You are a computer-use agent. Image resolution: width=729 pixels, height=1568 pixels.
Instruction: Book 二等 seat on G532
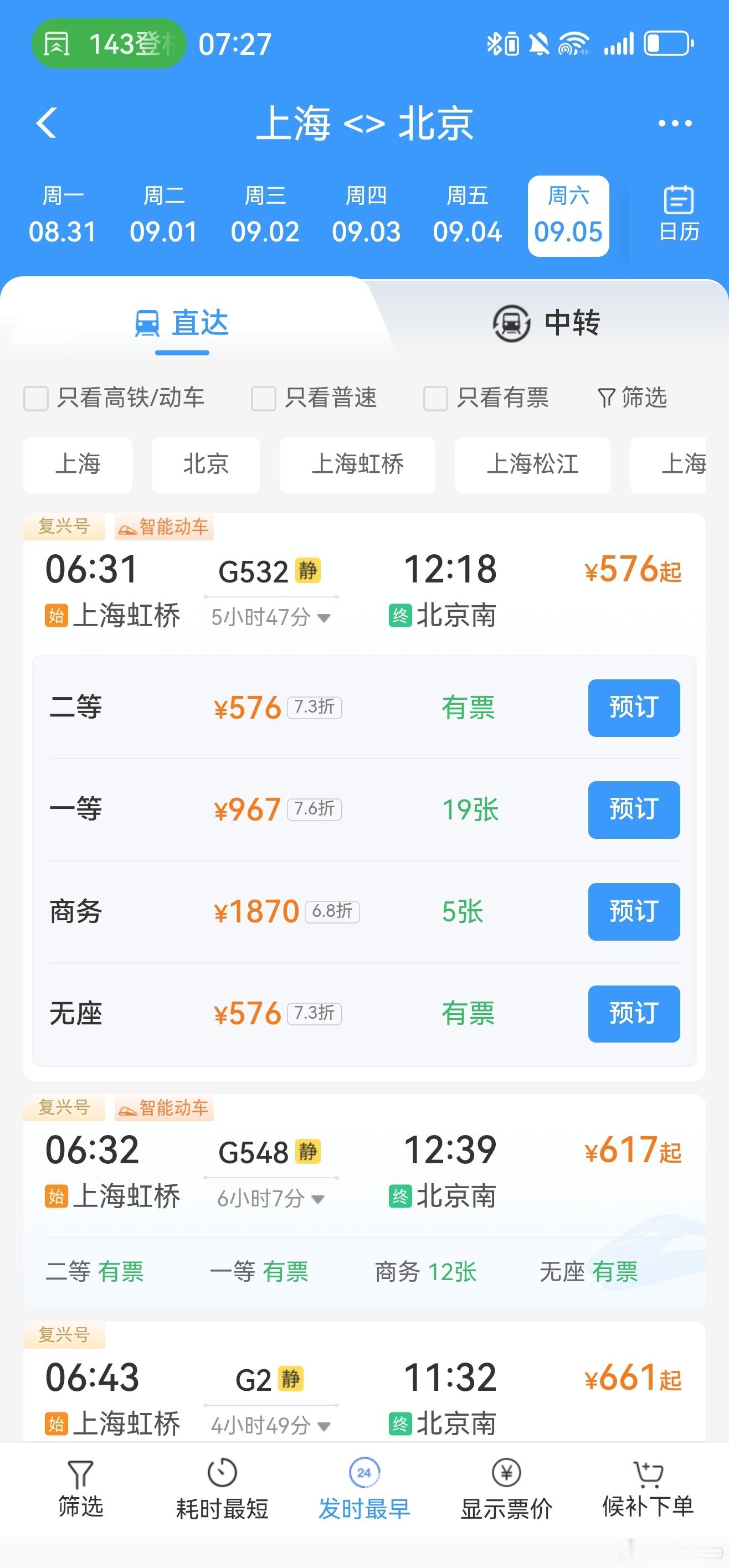click(634, 707)
